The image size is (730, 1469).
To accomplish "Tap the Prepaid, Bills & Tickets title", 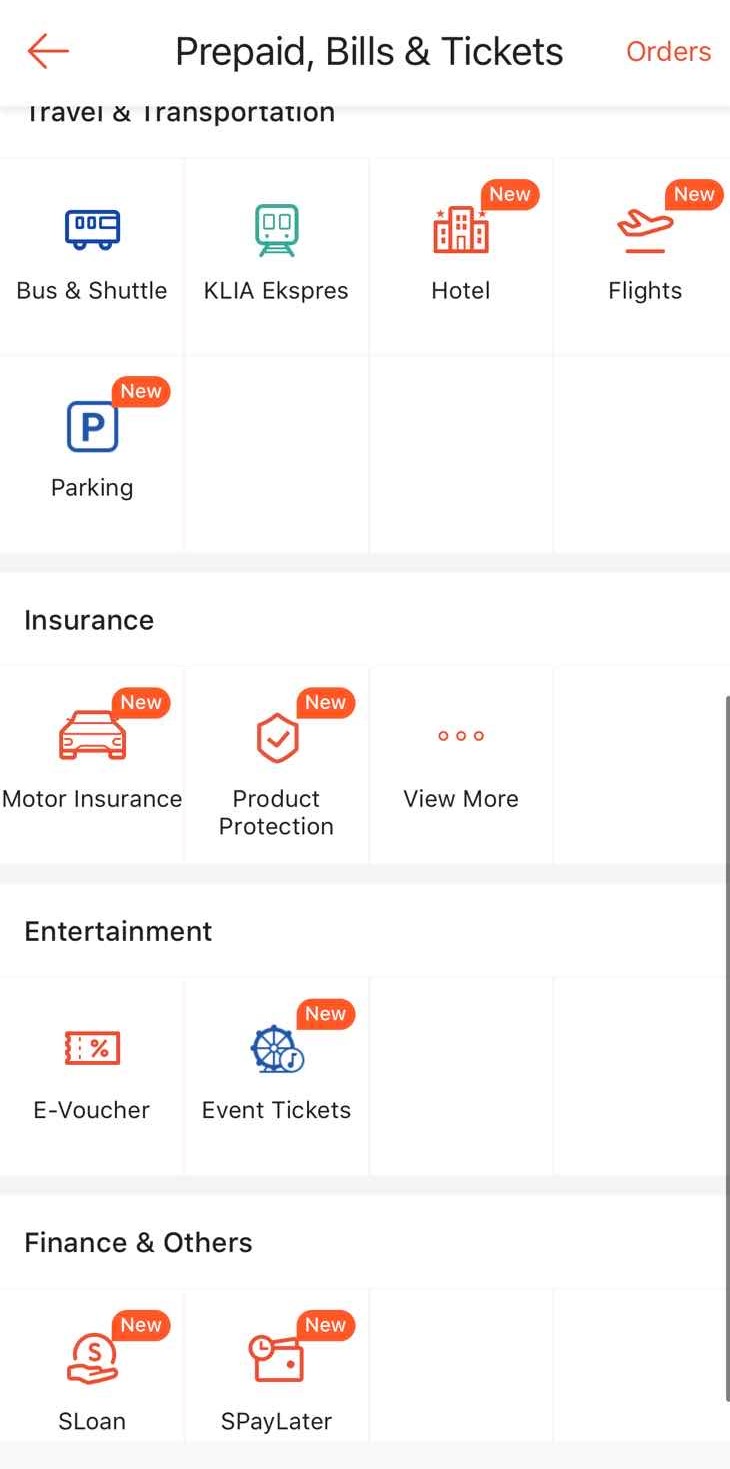I will pyautogui.click(x=368, y=51).
